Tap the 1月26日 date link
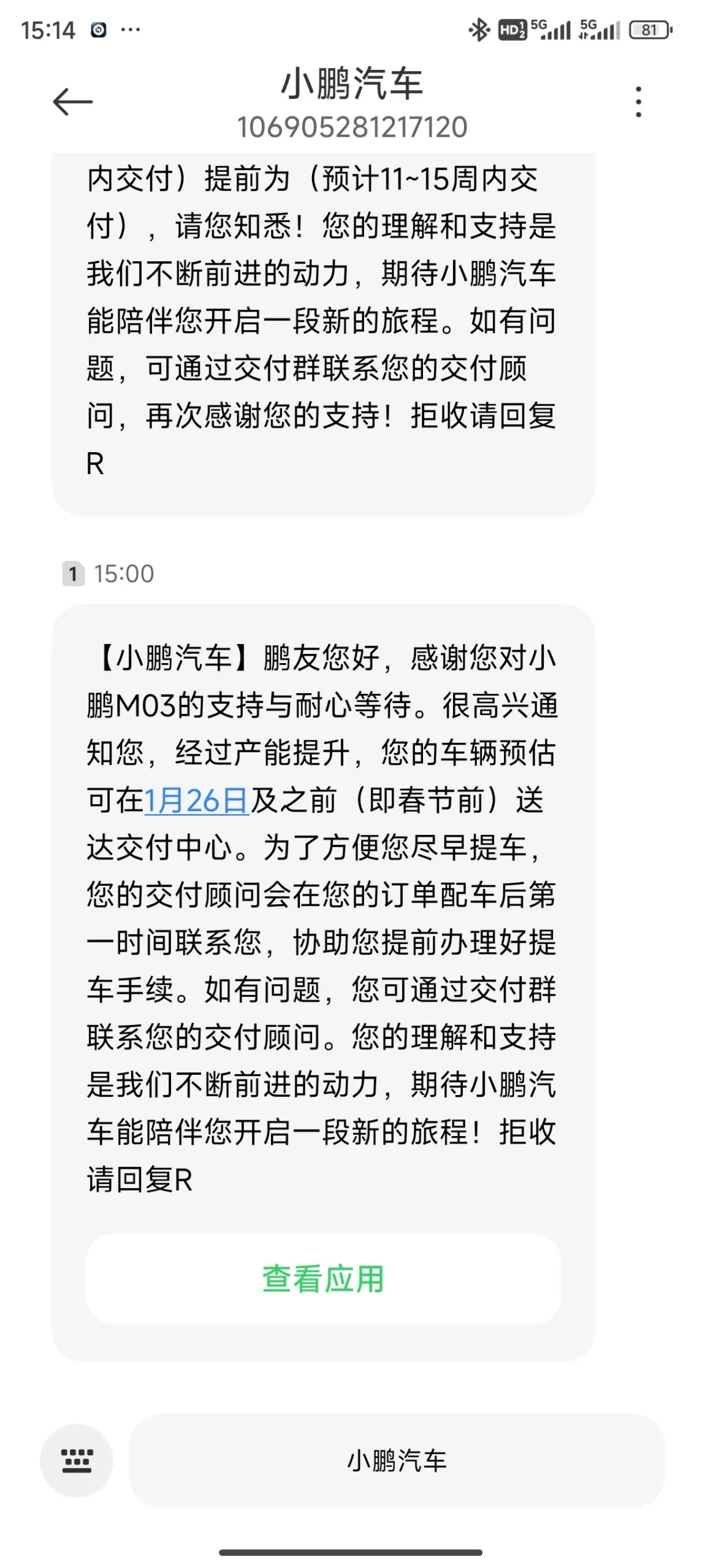 coord(196,801)
